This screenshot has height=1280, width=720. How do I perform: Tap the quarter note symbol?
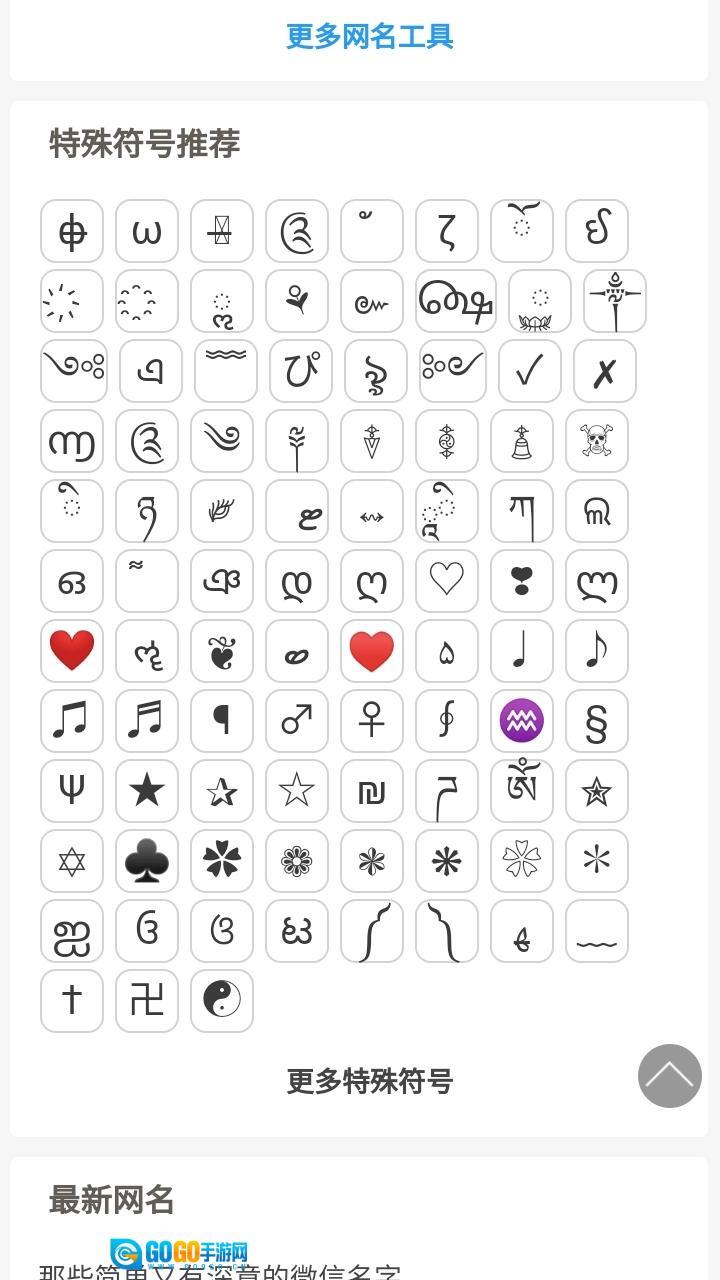click(522, 651)
